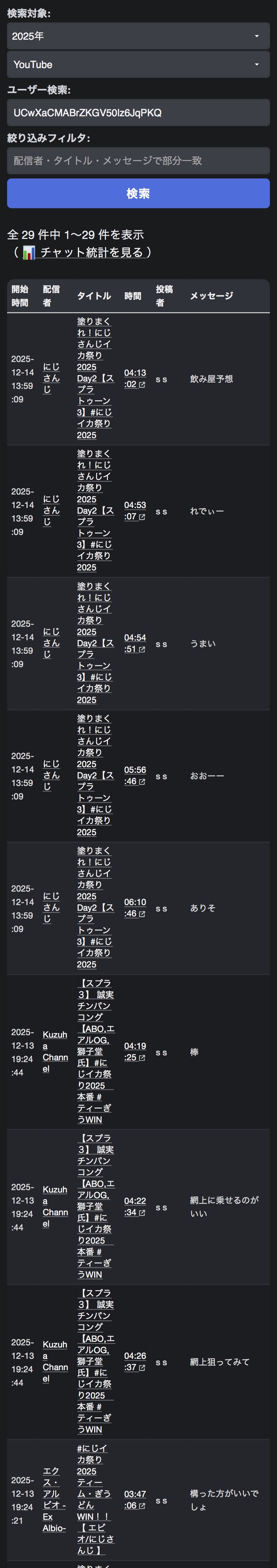The height and width of the screenshot is (1568, 277).
Task: Jump to timestamp 04:54:51
Action: click(134, 643)
